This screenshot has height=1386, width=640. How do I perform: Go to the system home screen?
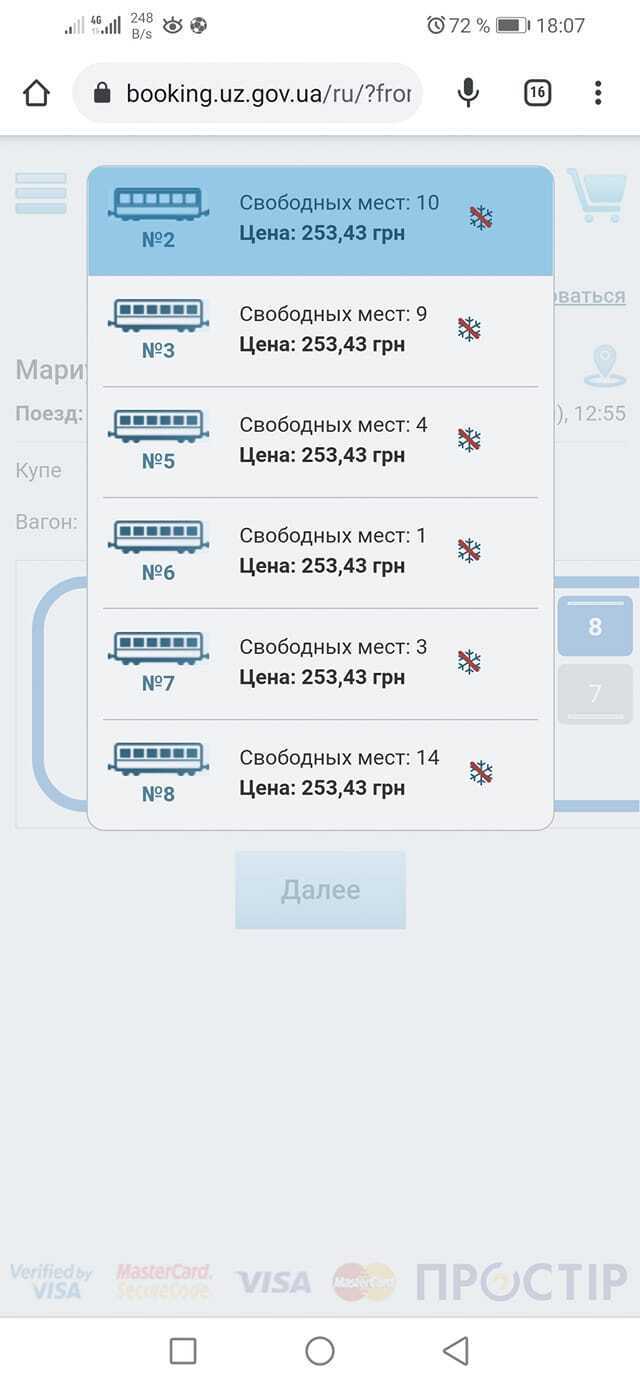coord(320,1351)
